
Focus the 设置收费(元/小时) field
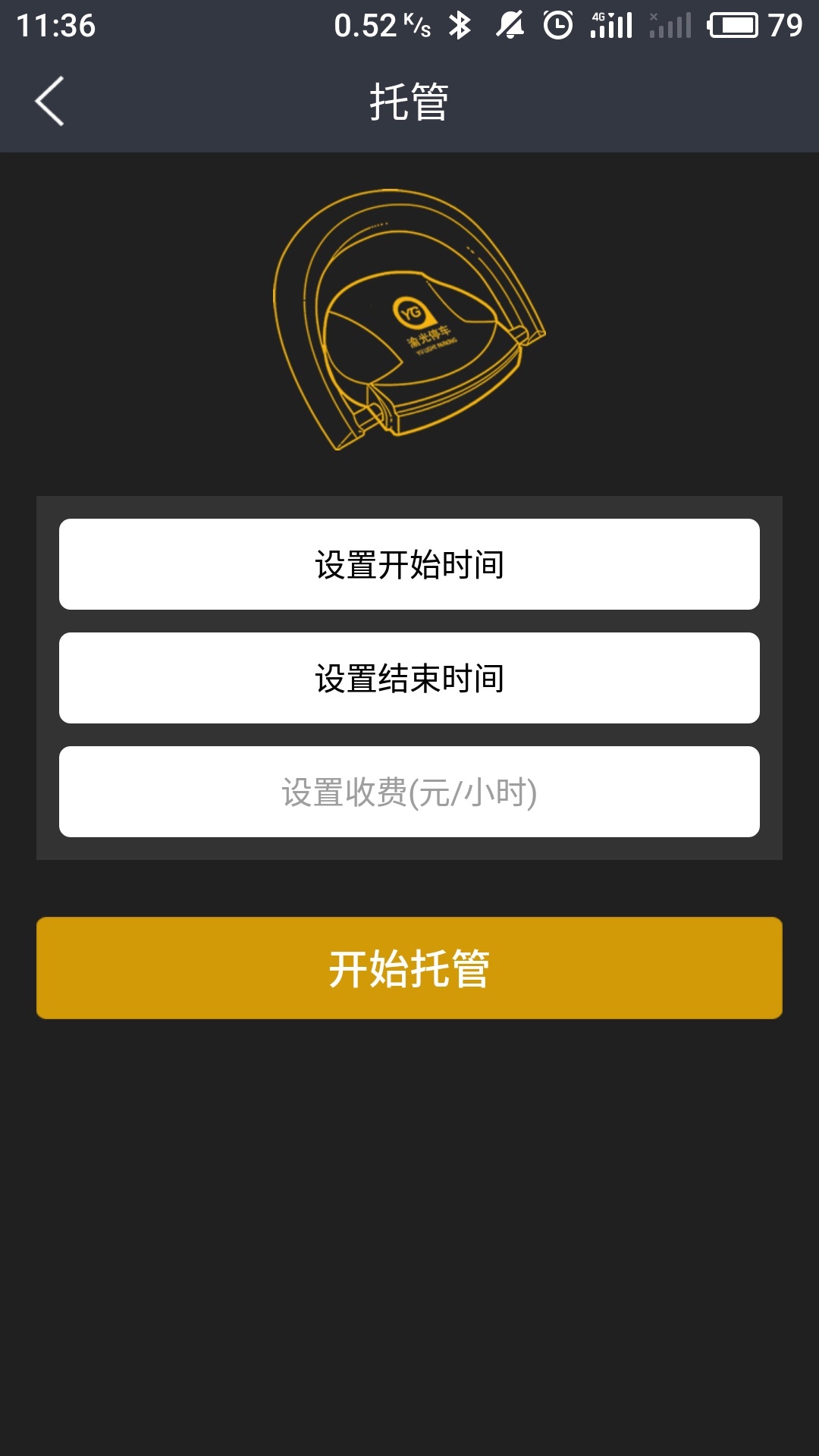click(x=409, y=792)
